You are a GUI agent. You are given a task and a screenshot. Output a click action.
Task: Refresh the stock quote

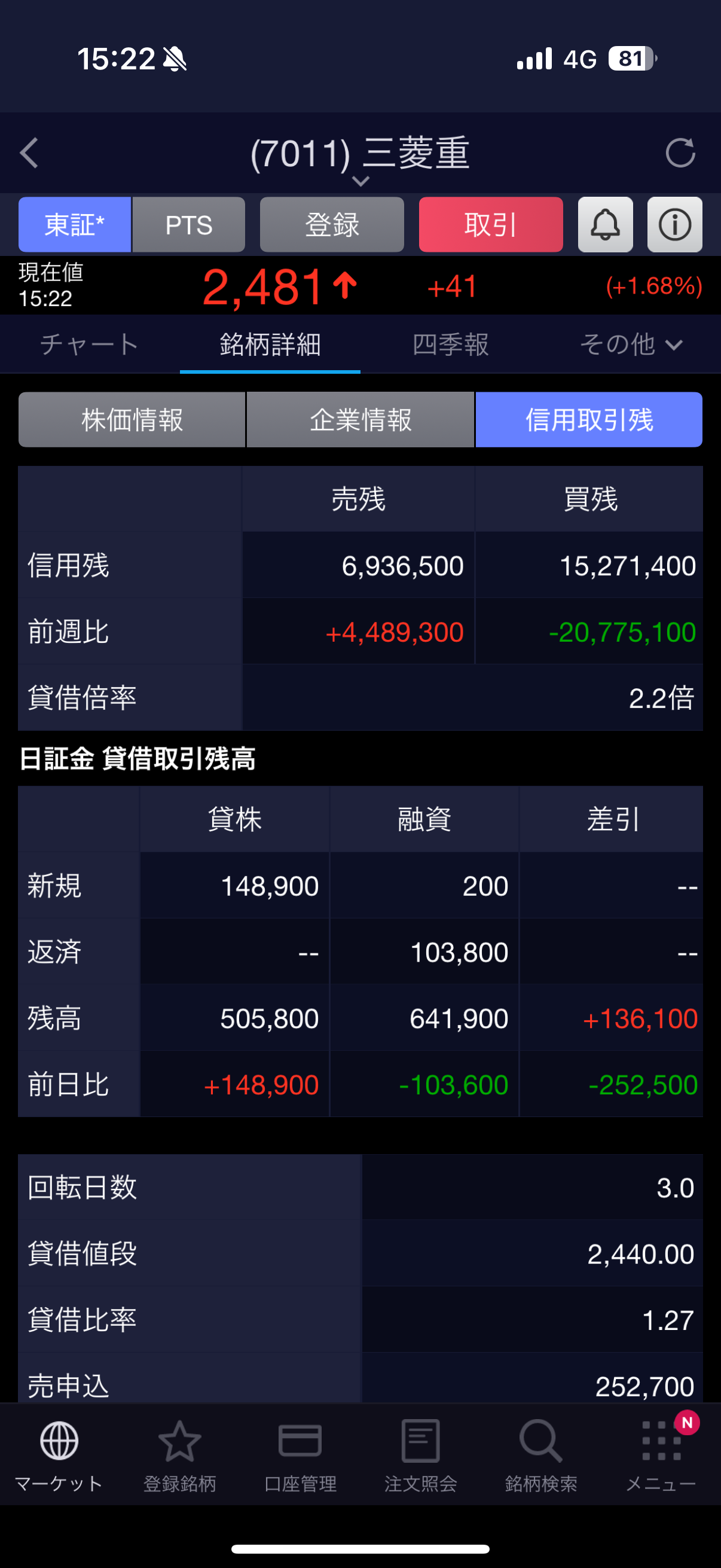[680, 152]
